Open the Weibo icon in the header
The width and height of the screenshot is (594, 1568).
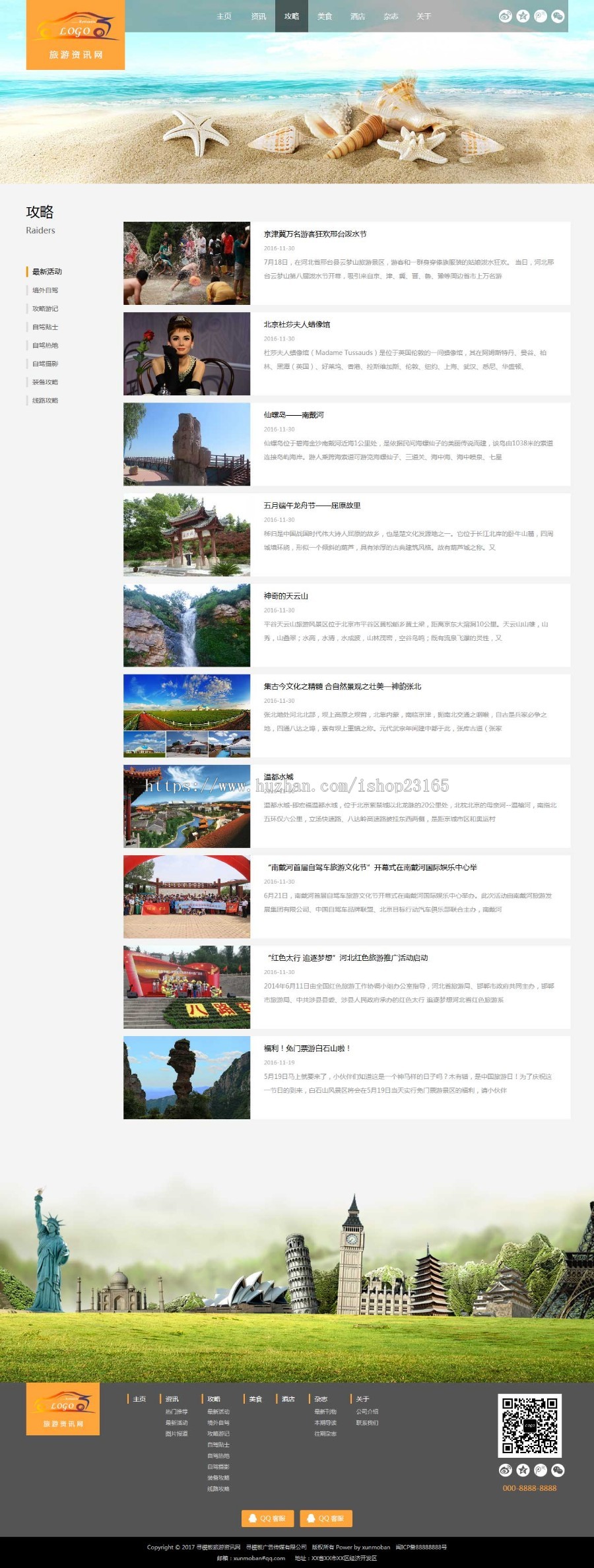[x=505, y=16]
